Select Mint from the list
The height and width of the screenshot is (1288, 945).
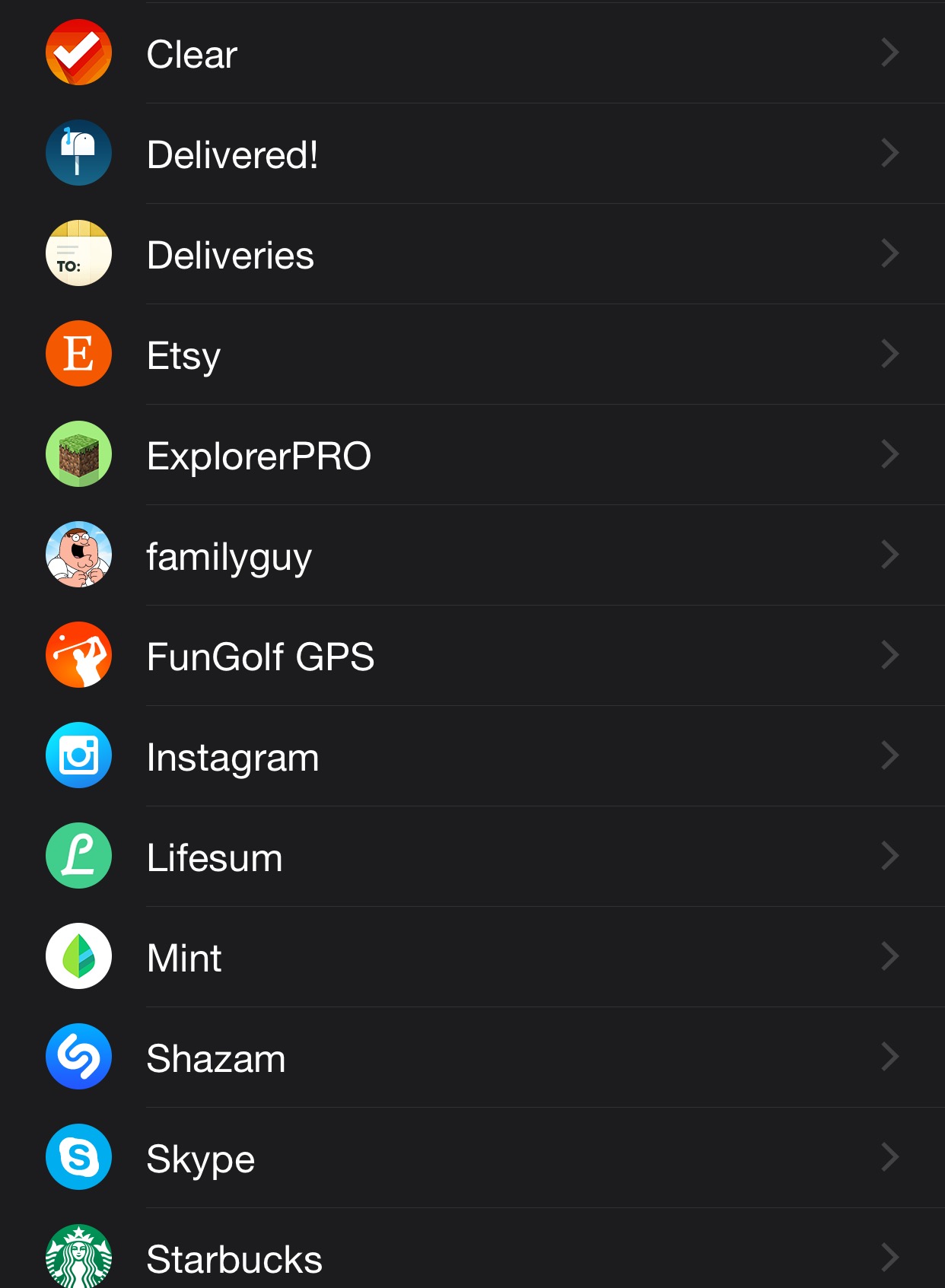(184, 958)
